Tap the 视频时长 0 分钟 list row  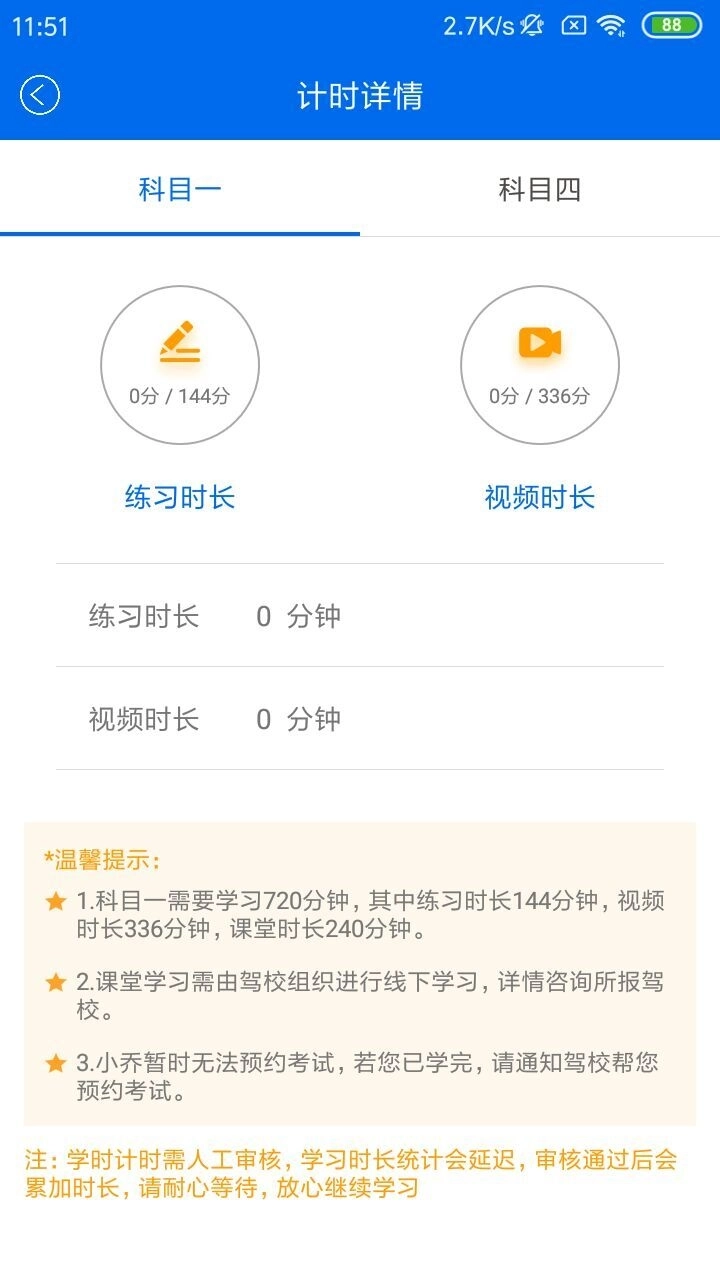click(360, 718)
